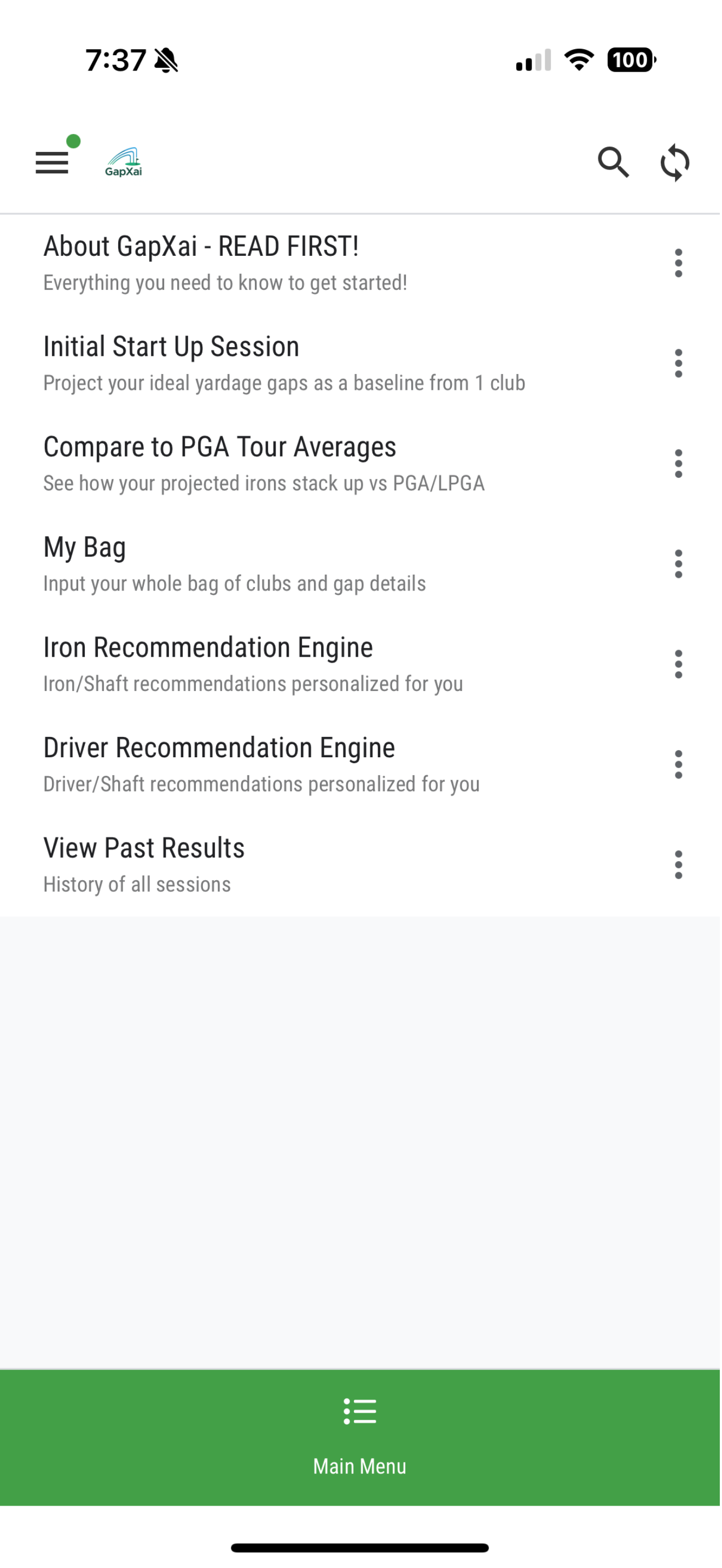This screenshot has width=722, height=1568.
Task: Tap the sync refresh icon
Action: pos(674,162)
